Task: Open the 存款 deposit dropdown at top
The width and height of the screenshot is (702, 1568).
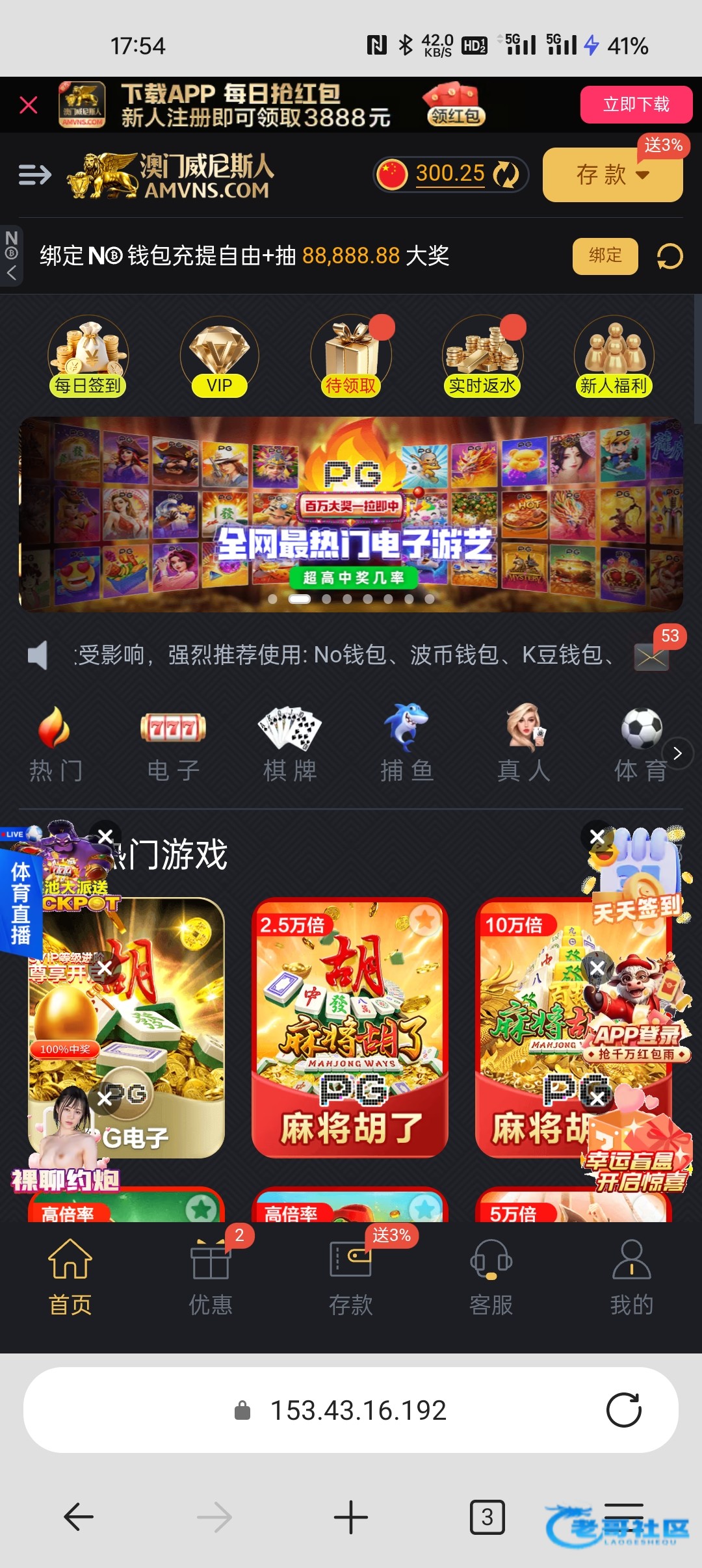Action: 612,174
